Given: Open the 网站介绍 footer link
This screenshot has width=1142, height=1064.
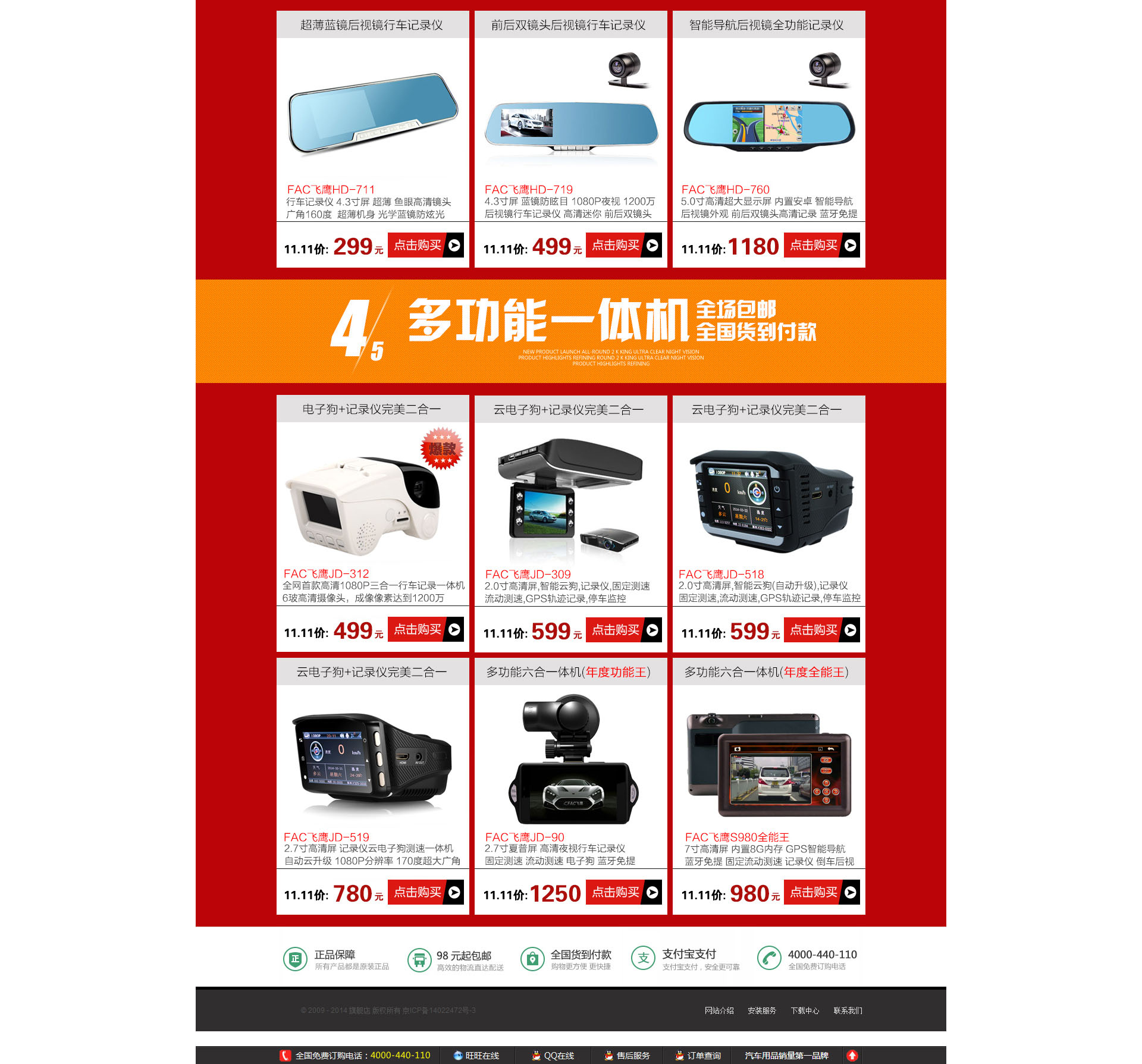Looking at the screenshot, I should click(x=719, y=1010).
